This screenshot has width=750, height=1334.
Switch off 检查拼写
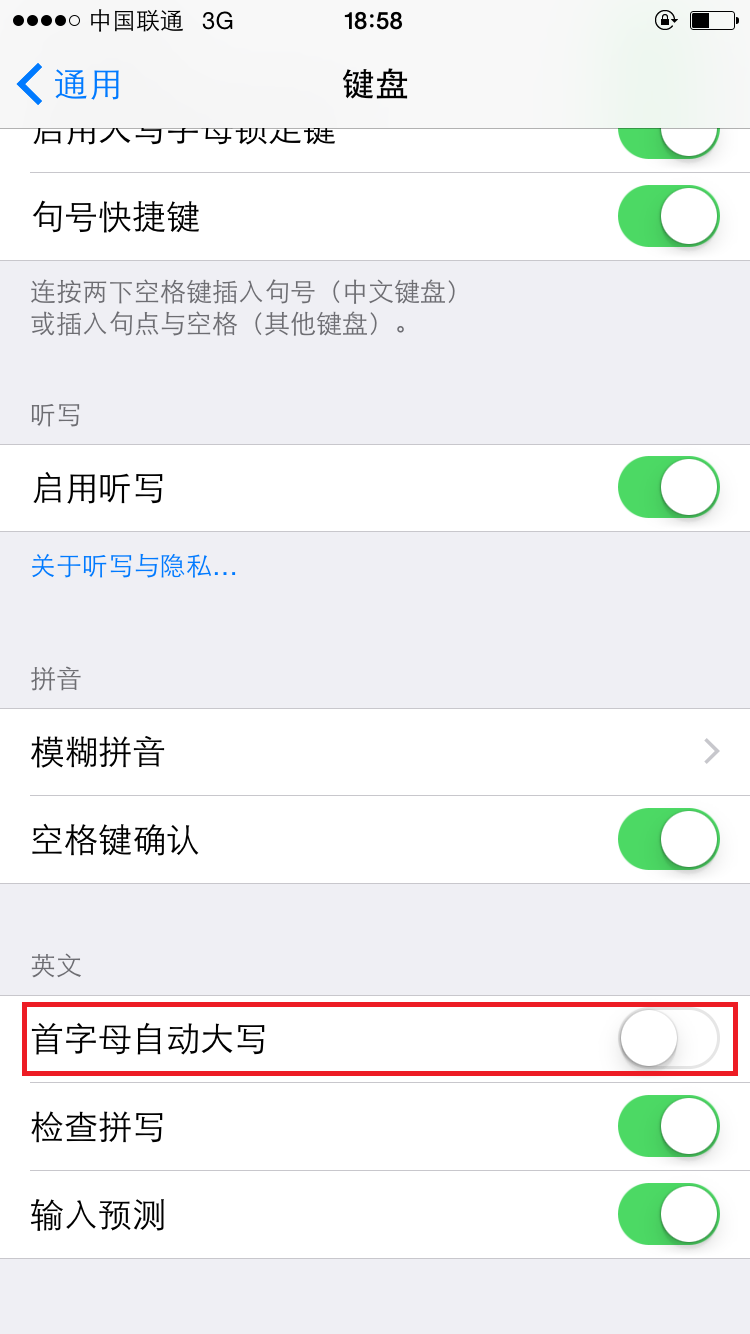668,1126
